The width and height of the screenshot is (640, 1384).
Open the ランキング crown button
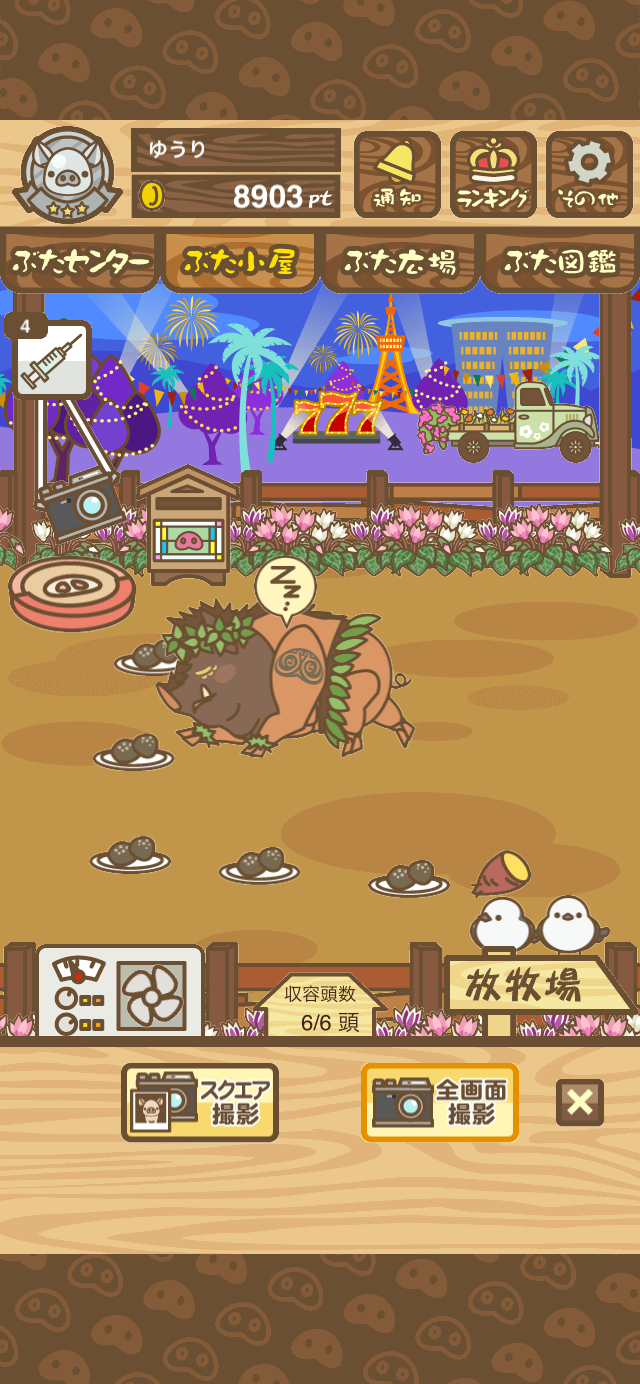coord(493,174)
